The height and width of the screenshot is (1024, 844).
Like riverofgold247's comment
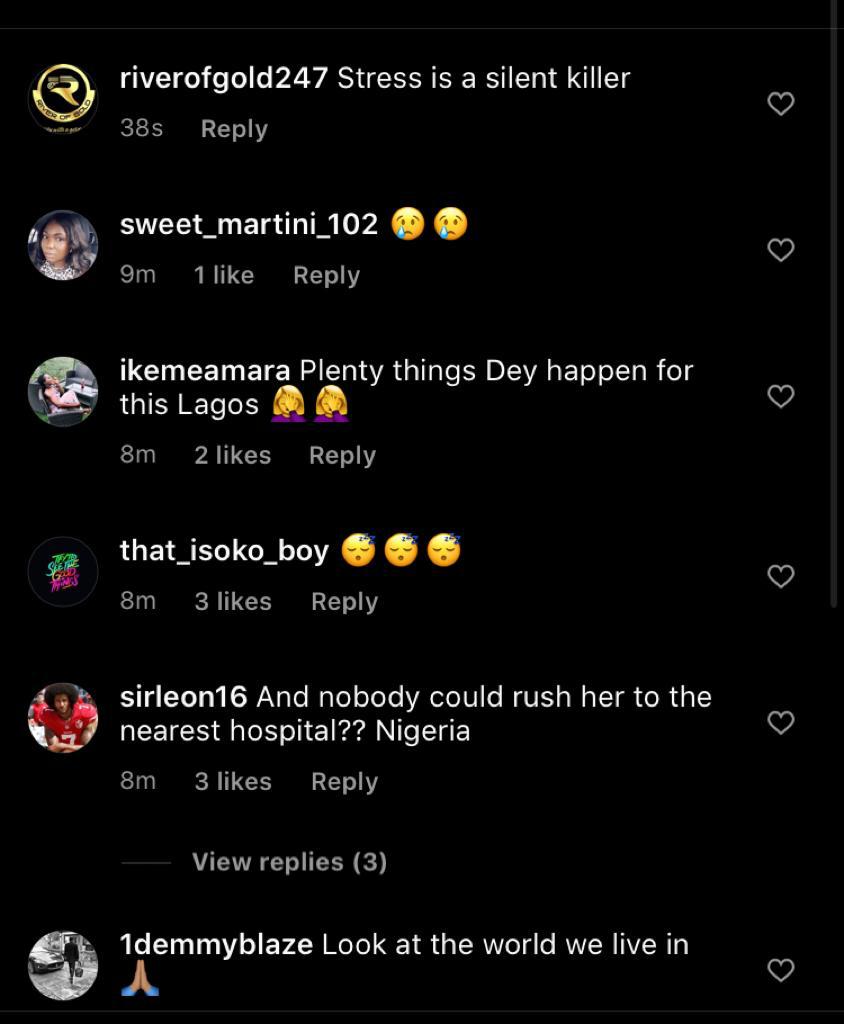pos(780,103)
